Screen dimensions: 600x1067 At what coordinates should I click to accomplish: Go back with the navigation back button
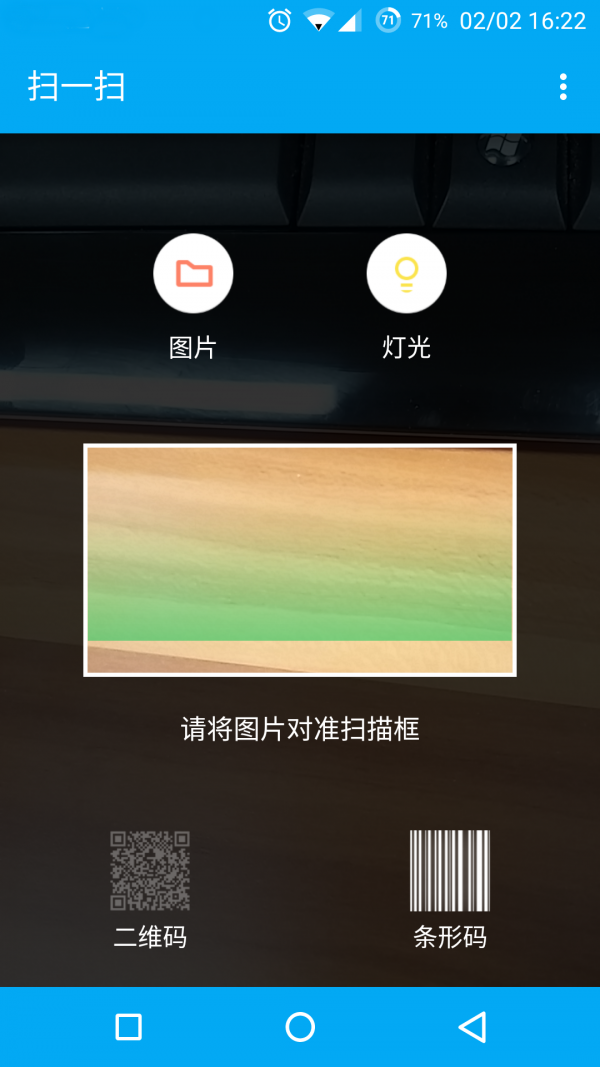[472, 1027]
